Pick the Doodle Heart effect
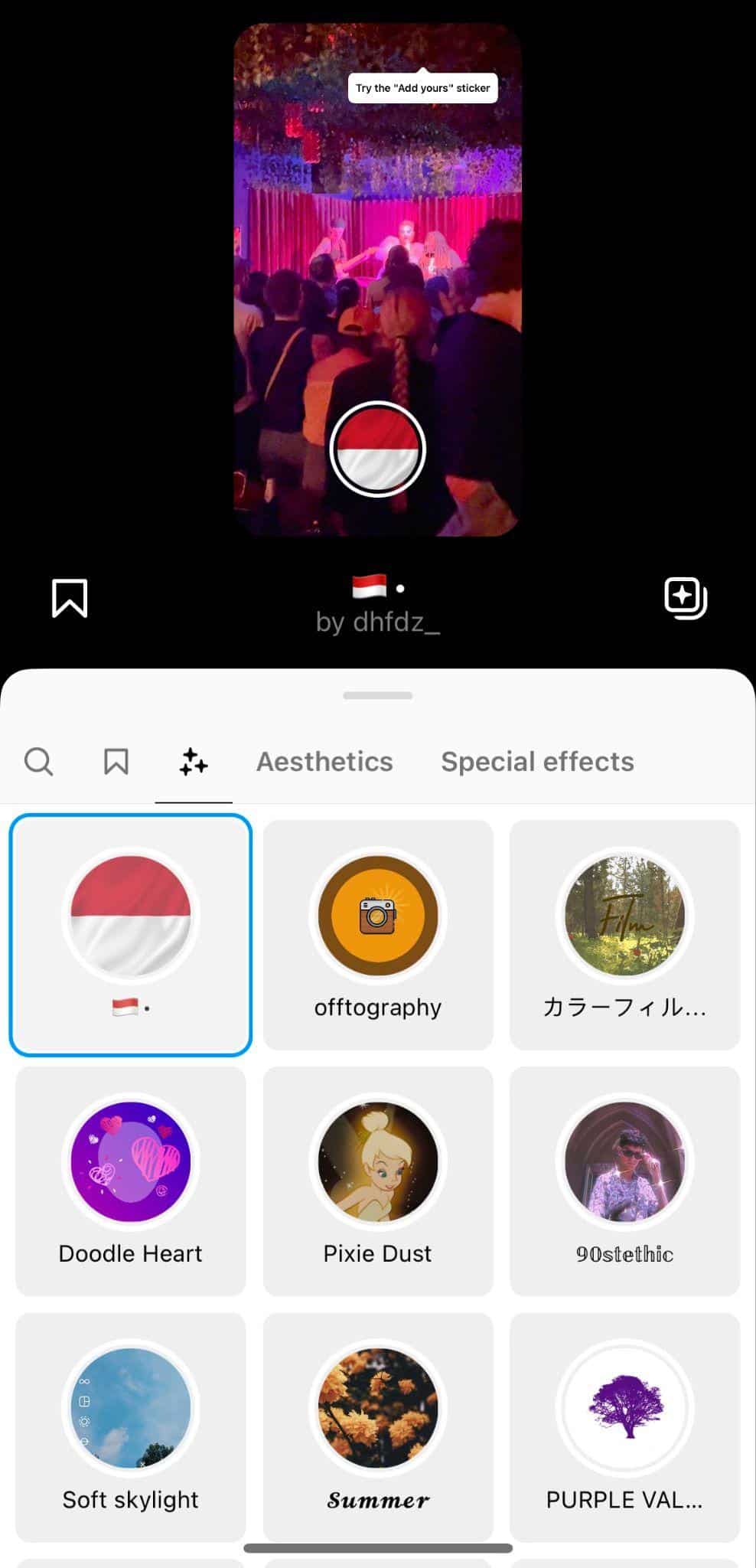The image size is (756, 1568). [131, 1162]
